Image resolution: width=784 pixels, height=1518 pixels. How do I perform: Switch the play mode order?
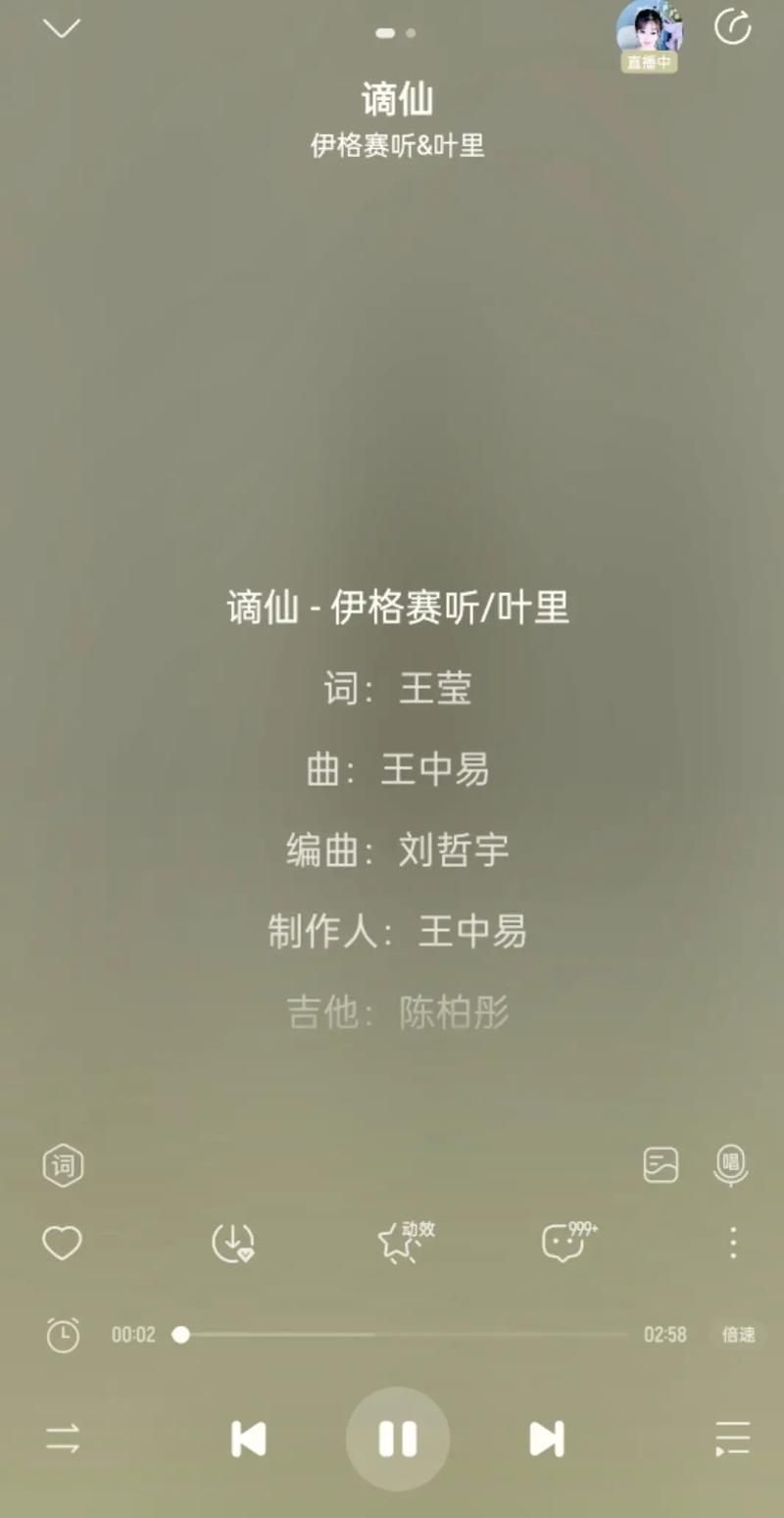pos(63,1439)
